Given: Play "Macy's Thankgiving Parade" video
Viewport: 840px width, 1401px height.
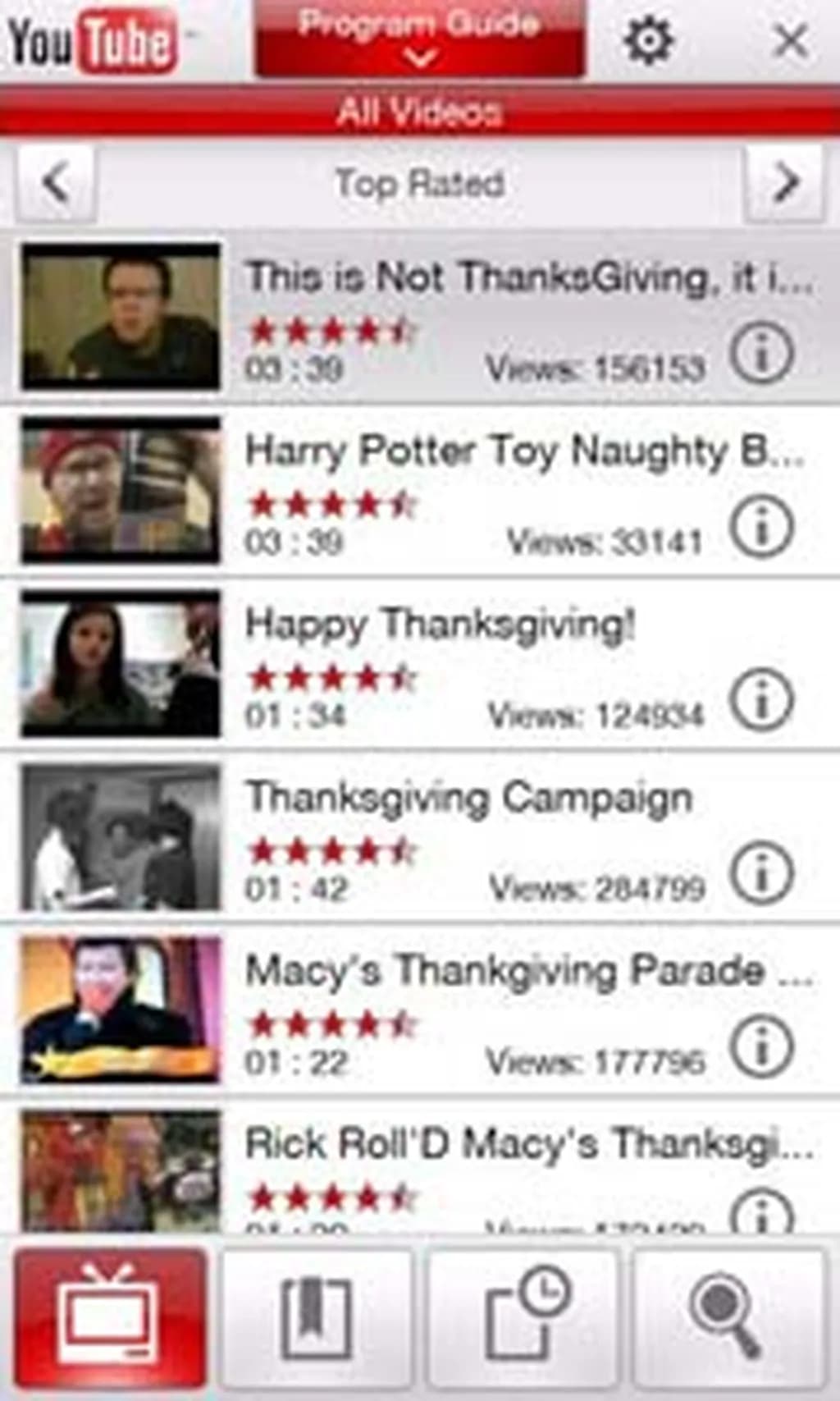Looking at the screenshot, I should tap(121, 1010).
